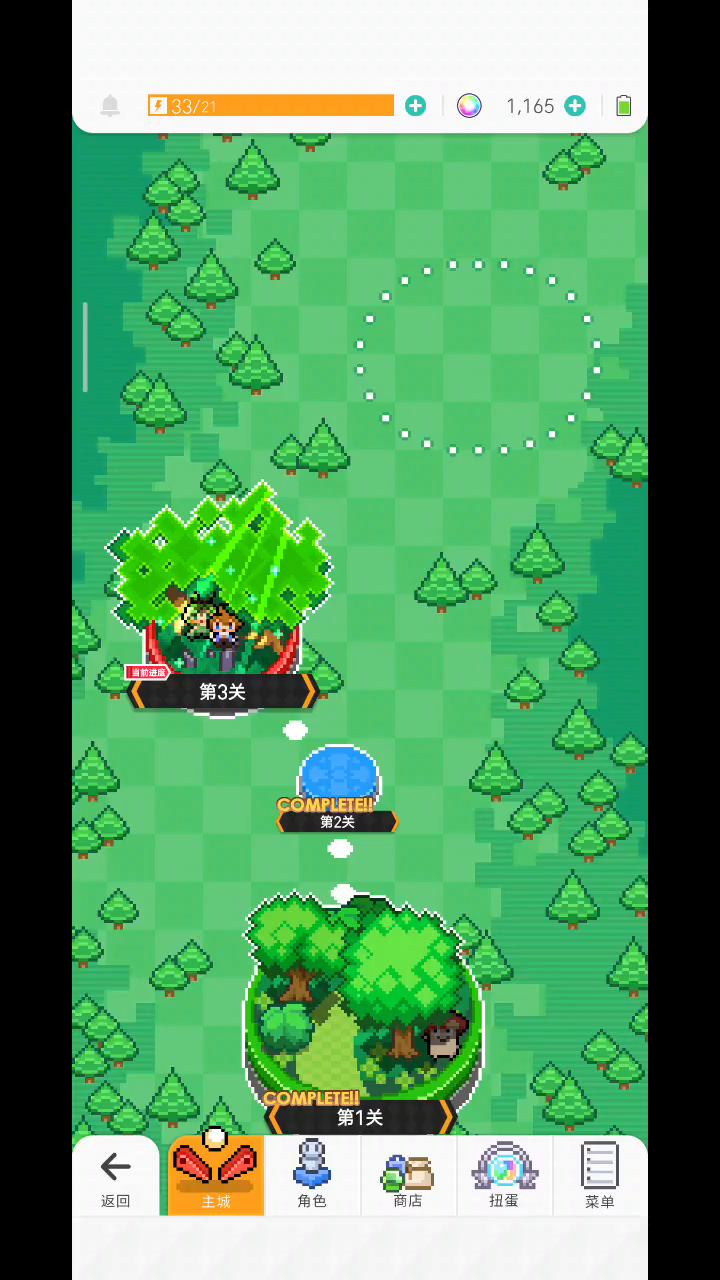
Task: Go back with the 返回 button
Action: click(116, 1176)
